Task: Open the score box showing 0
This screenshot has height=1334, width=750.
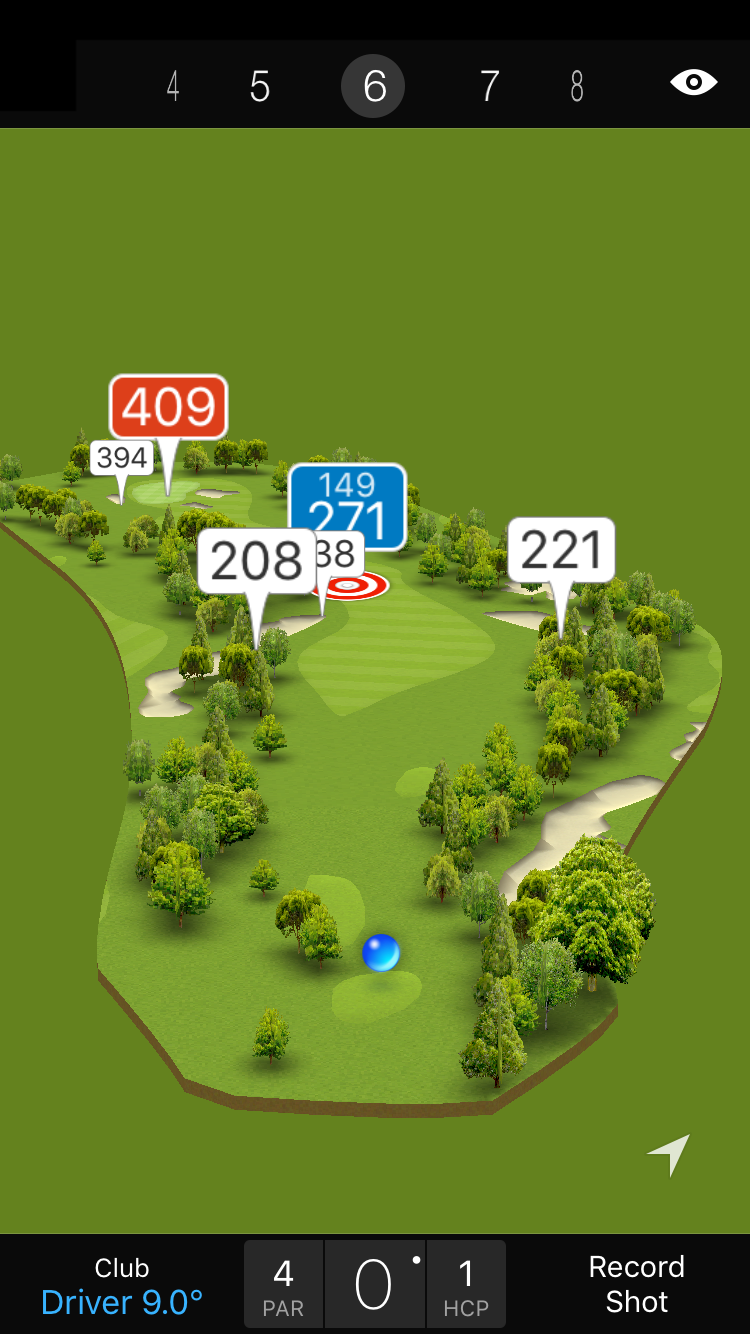Action: pos(374,1284)
